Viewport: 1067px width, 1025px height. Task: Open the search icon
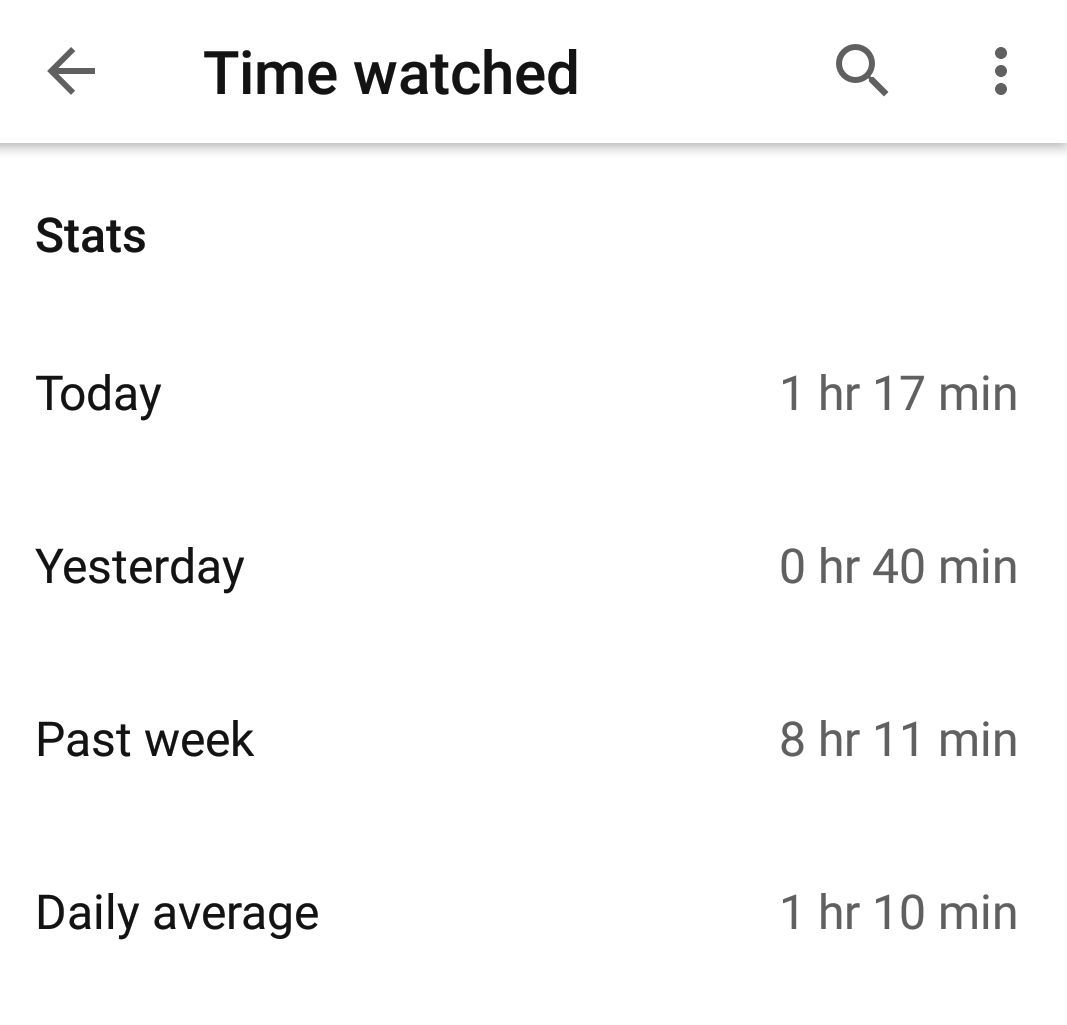tap(861, 72)
